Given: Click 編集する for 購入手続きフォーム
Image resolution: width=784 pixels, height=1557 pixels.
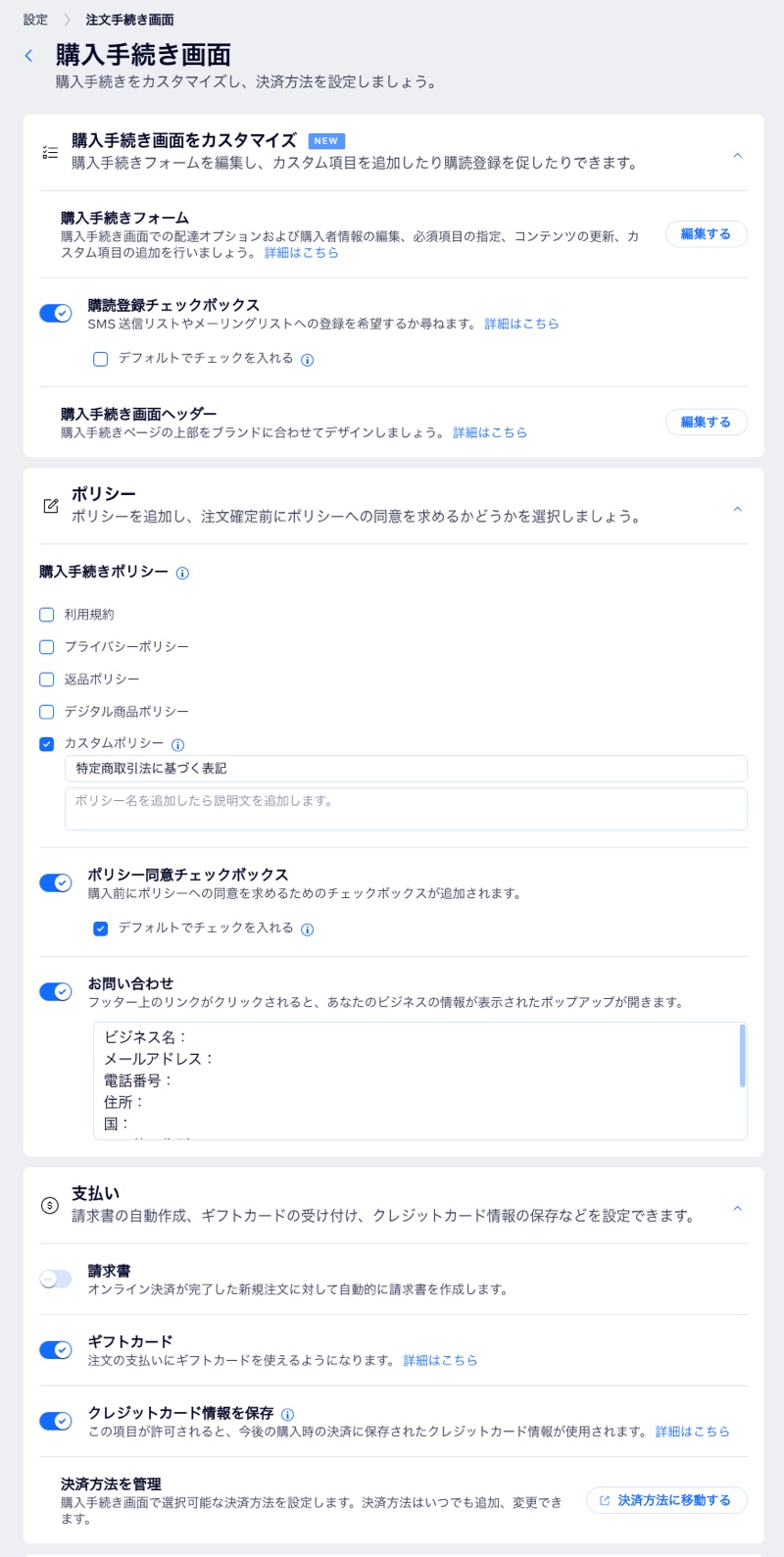Looking at the screenshot, I should pyautogui.click(x=706, y=234).
